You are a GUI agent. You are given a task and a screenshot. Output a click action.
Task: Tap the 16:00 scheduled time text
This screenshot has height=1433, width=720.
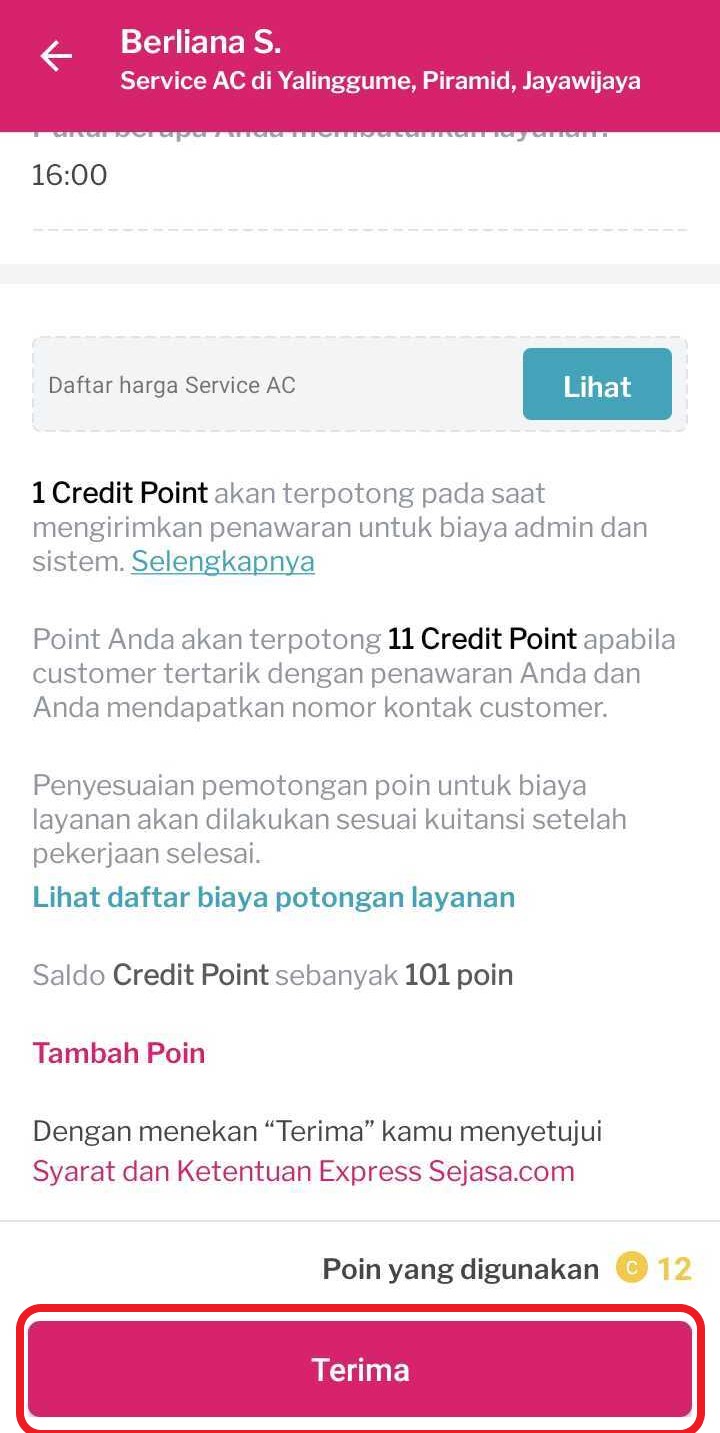66,174
